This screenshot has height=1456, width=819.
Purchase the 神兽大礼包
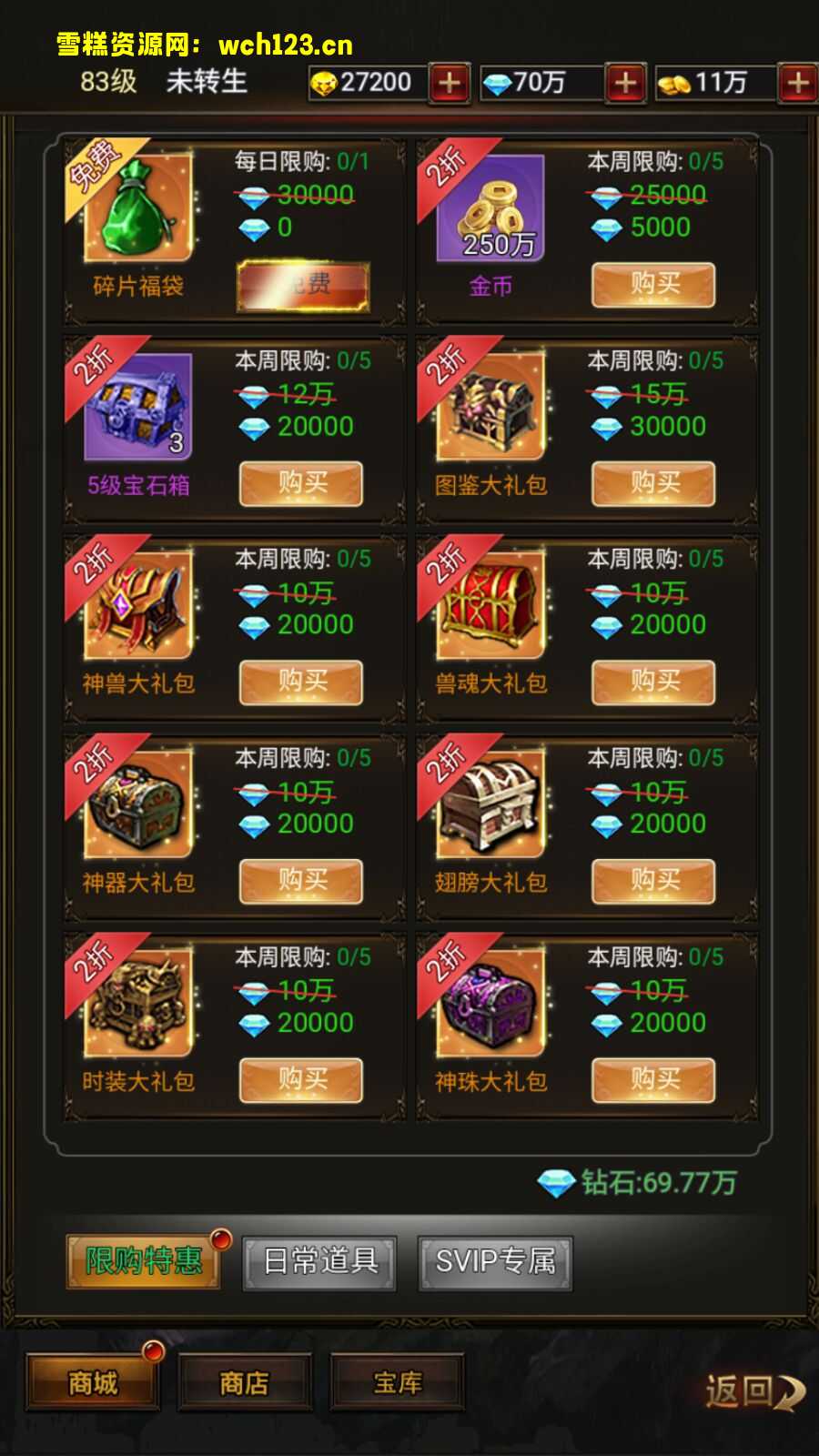[301, 682]
